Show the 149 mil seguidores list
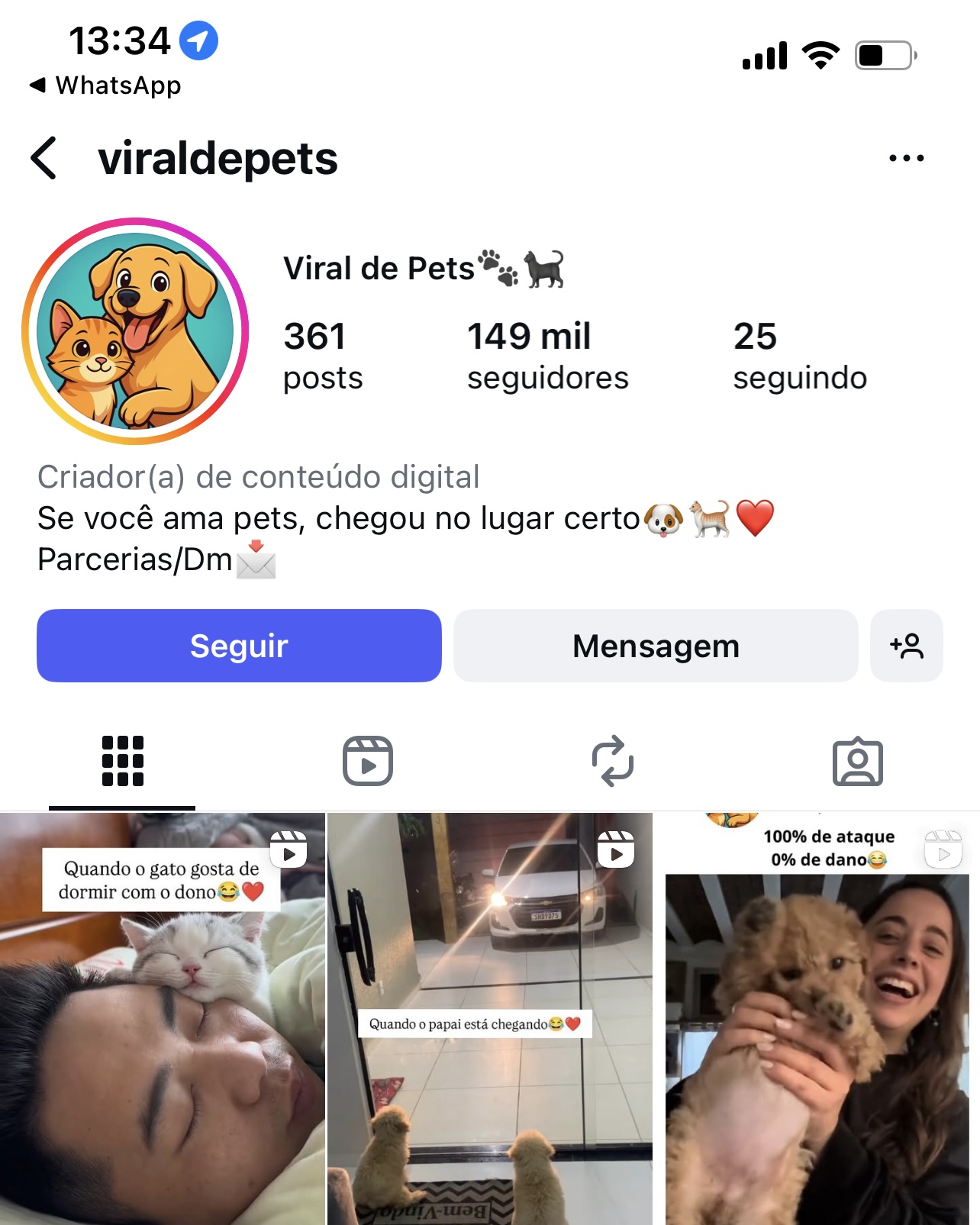This screenshot has height=1225, width=980. point(547,355)
